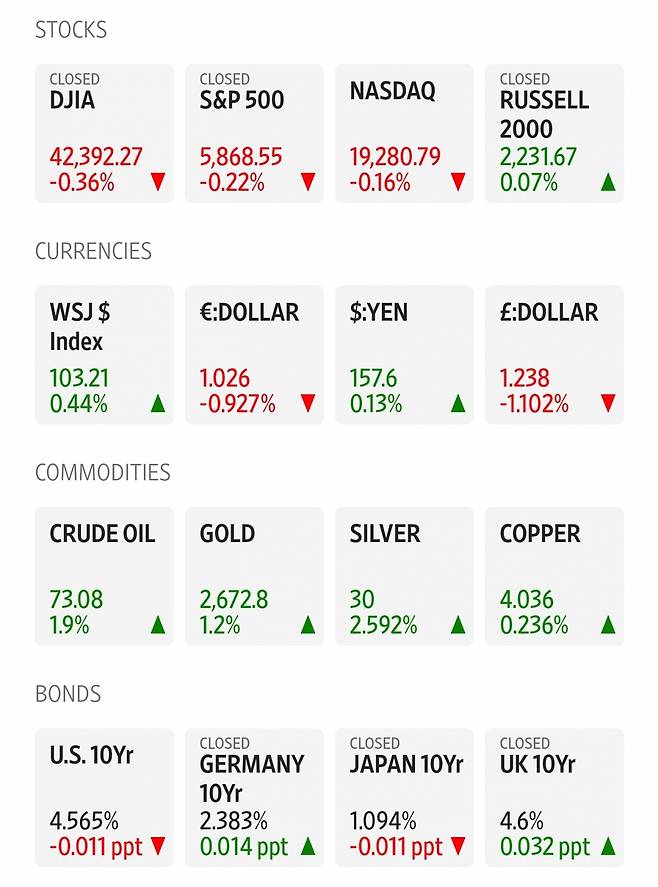Viewport: 658px width, 887px height.
Task: View U.S. 10Yr bond yield
Action: point(104,797)
